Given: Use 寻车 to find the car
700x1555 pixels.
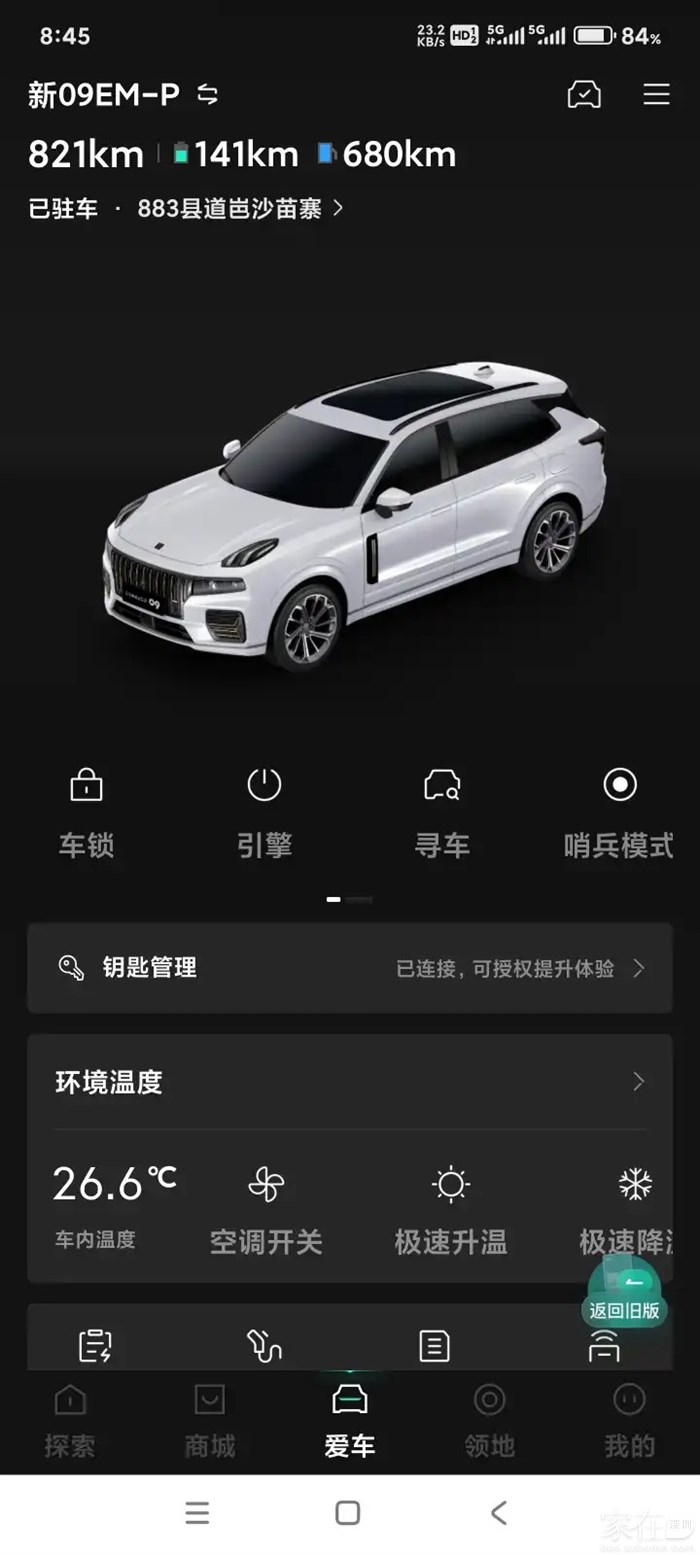Looking at the screenshot, I should click(442, 812).
